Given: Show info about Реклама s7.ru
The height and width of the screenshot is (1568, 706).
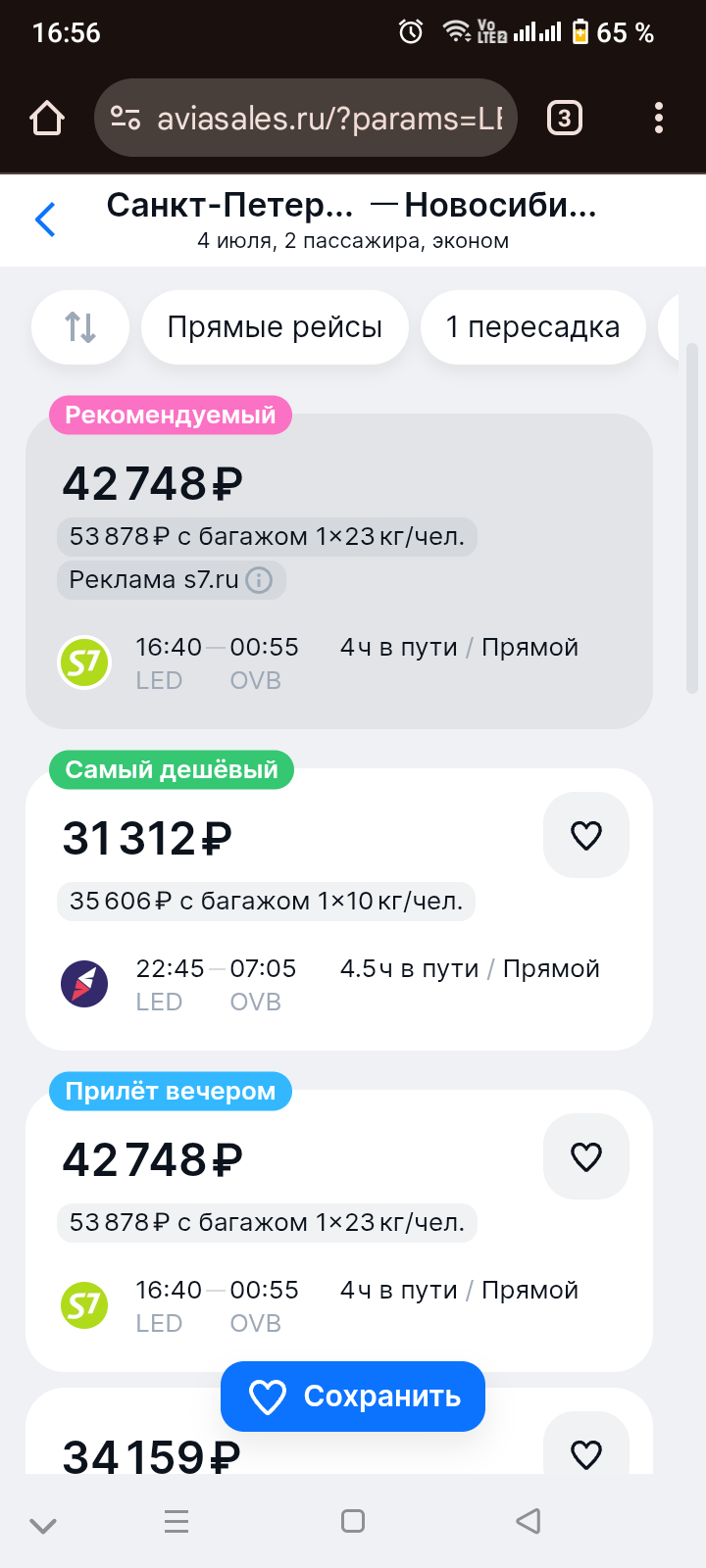Looking at the screenshot, I should coord(259,580).
